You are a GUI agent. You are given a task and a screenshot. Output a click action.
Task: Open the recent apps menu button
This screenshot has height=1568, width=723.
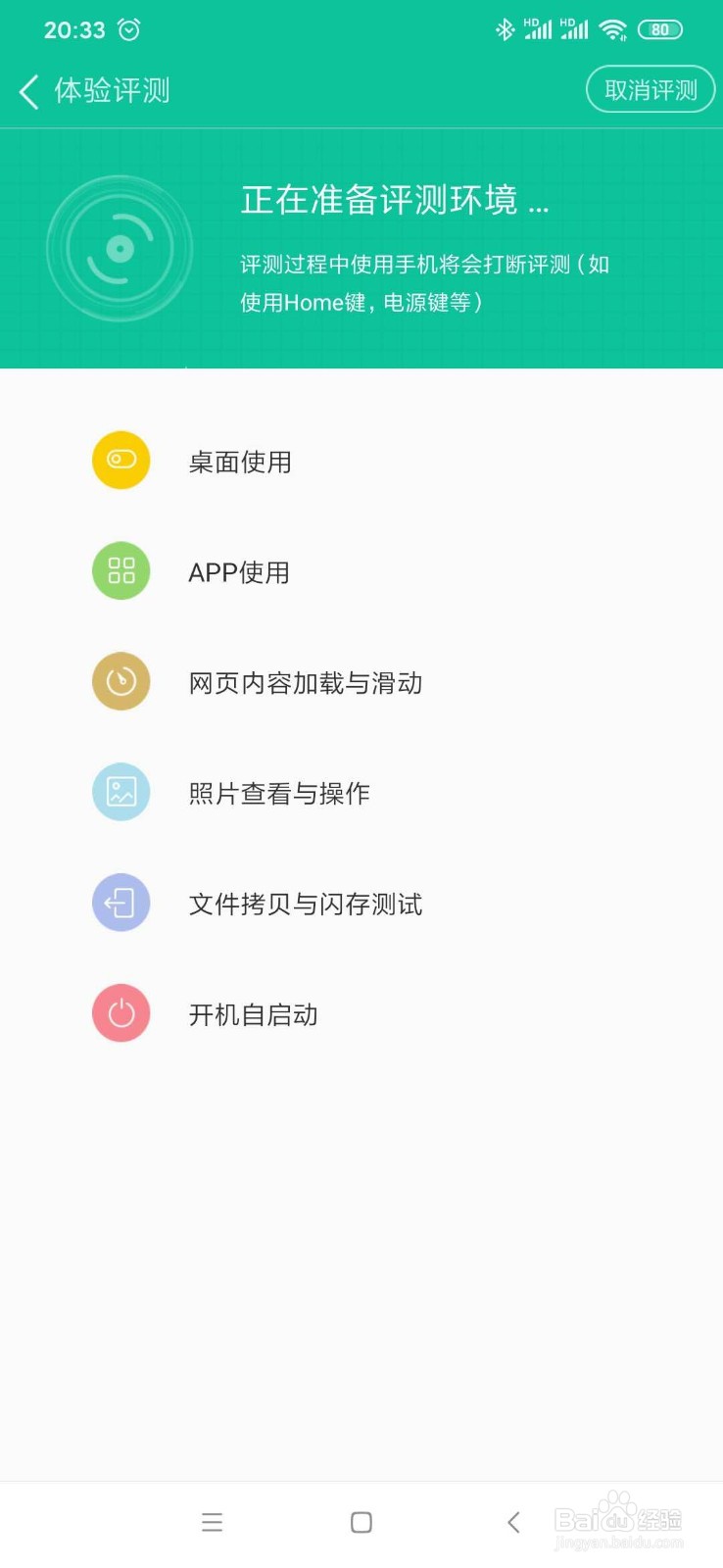212,1522
